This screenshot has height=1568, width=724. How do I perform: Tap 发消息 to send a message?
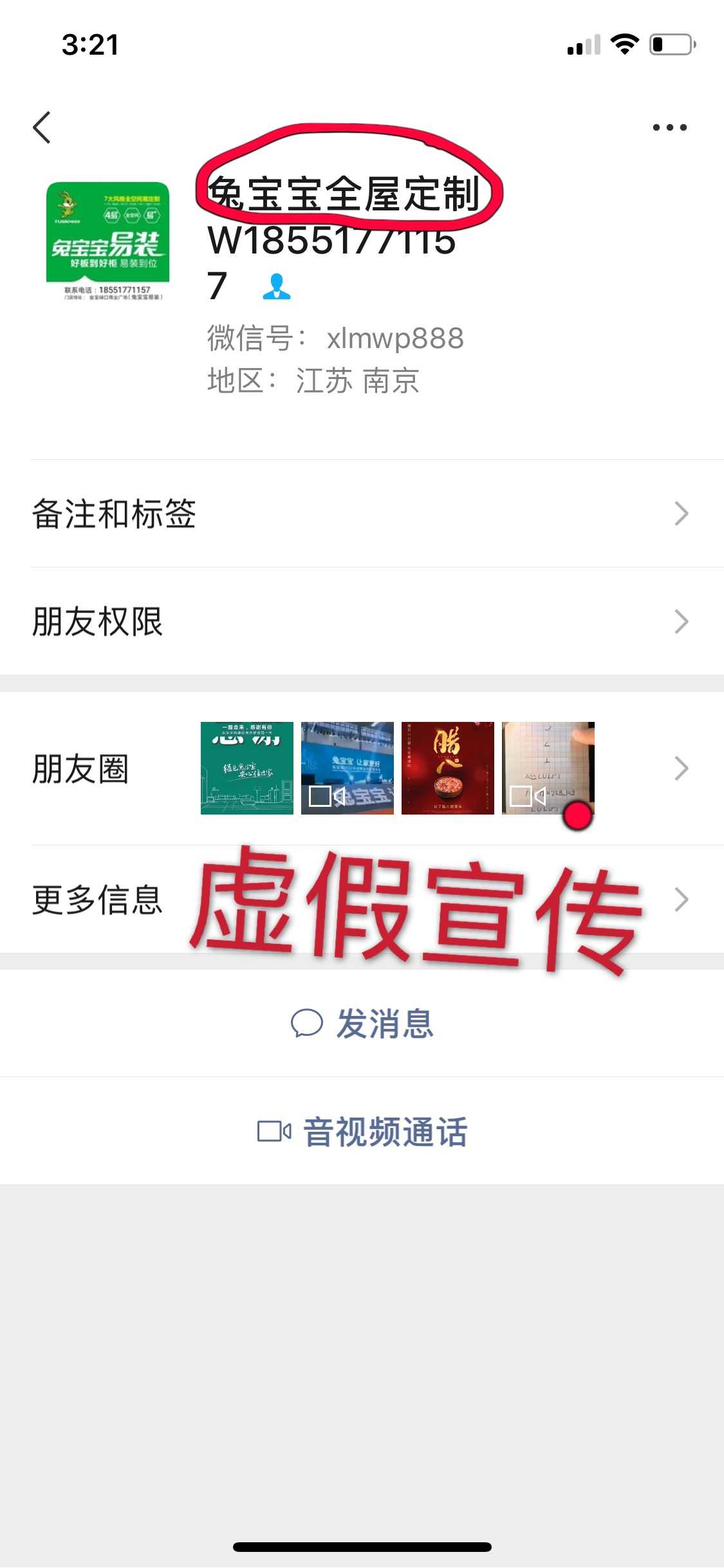tap(362, 1023)
